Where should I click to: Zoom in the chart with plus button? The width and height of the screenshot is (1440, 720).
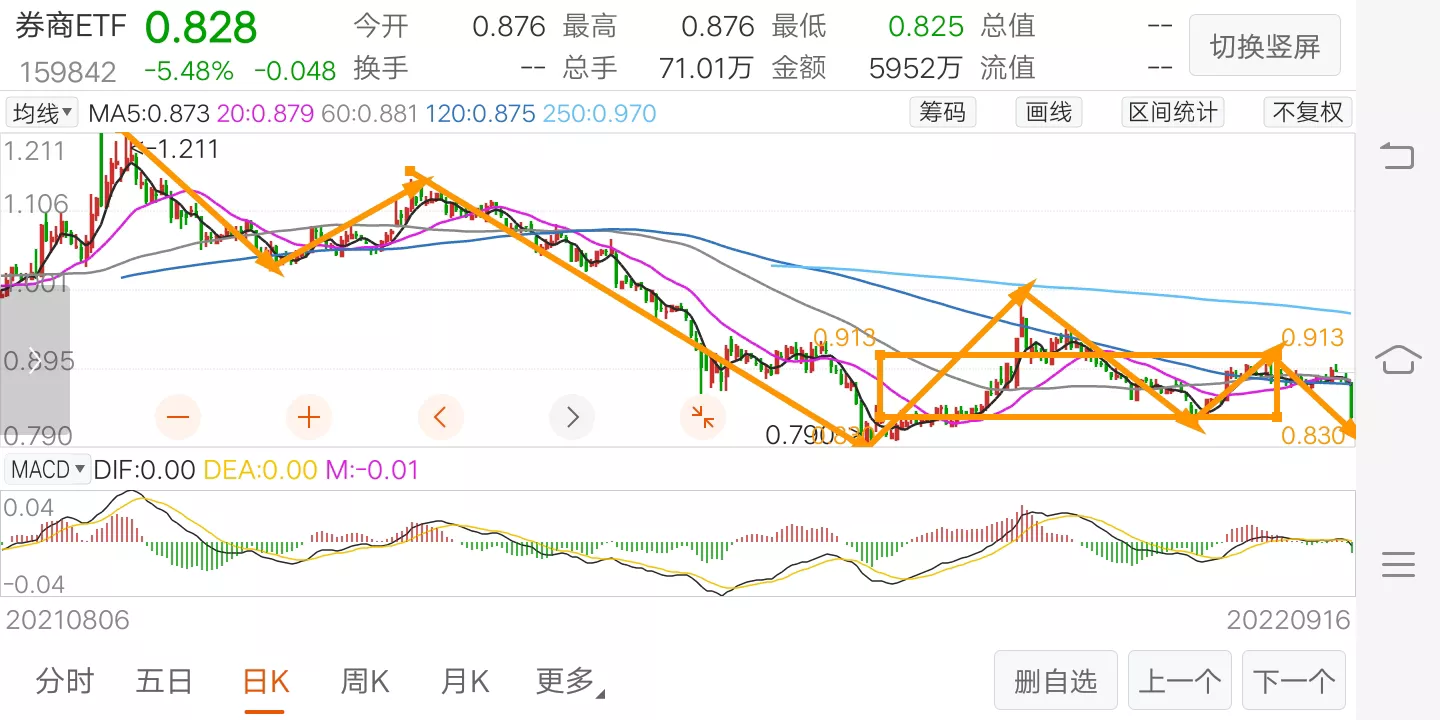[308, 417]
